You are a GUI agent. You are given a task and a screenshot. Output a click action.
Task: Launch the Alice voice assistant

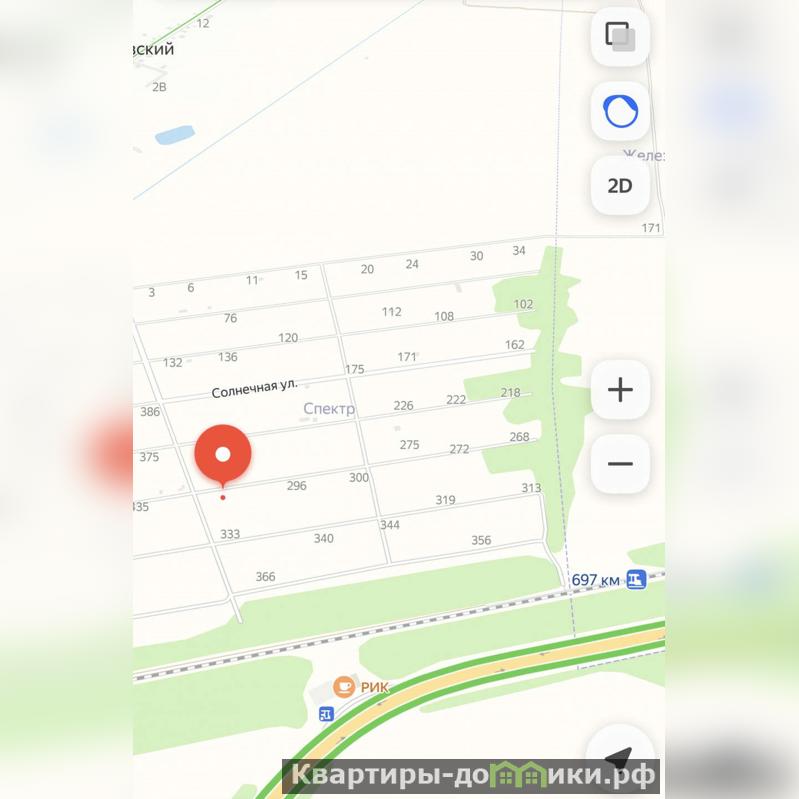[x=620, y=110]
